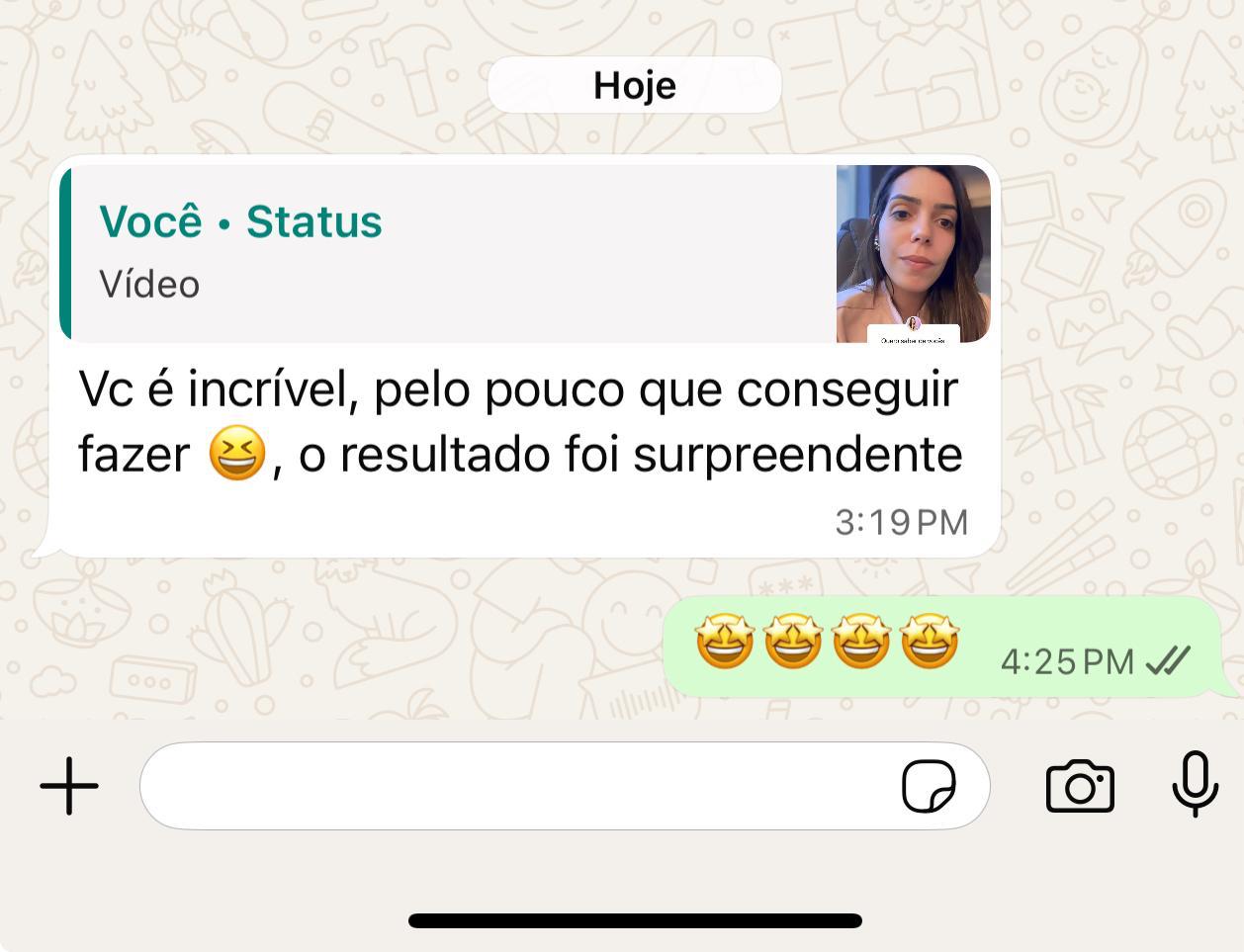Tap the microphone to record voice
The width and height of the screenshot is (1244, 952).
click(1195, 784)
